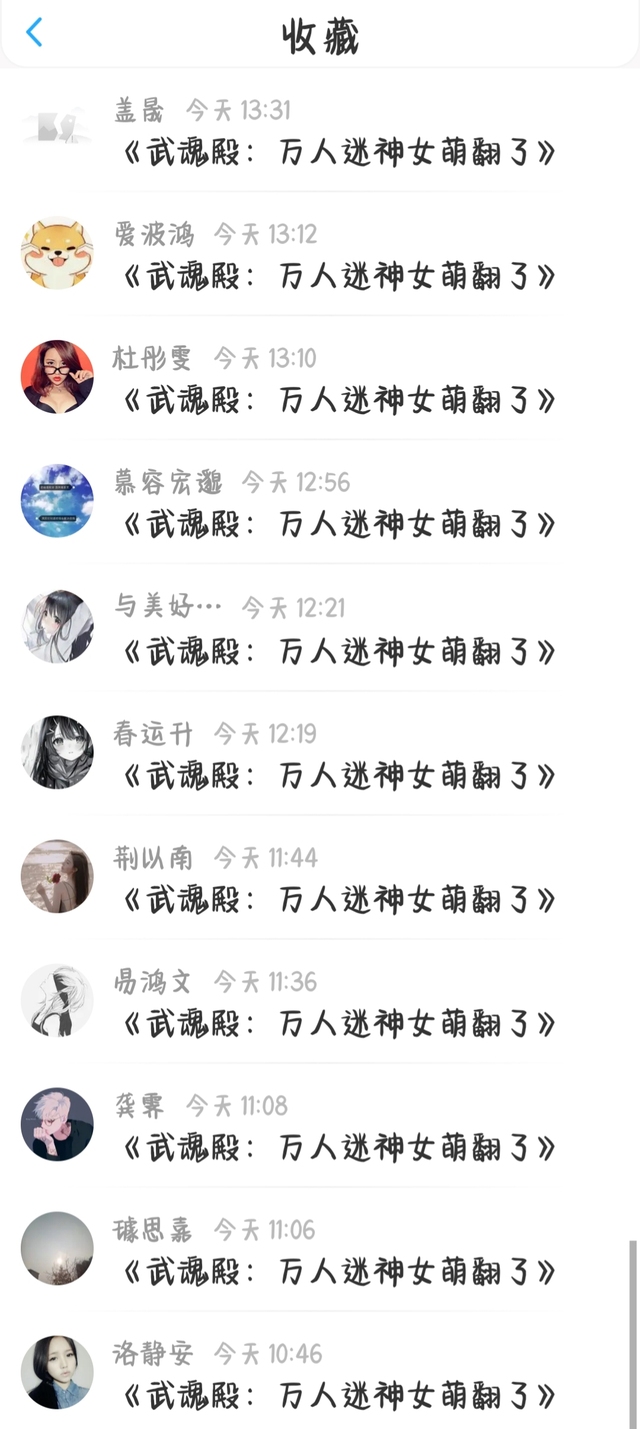Select 杜彤雯's 13:10 favorite entry
The width and height of the screenshot is (640, 1429).
pos(338,400)
